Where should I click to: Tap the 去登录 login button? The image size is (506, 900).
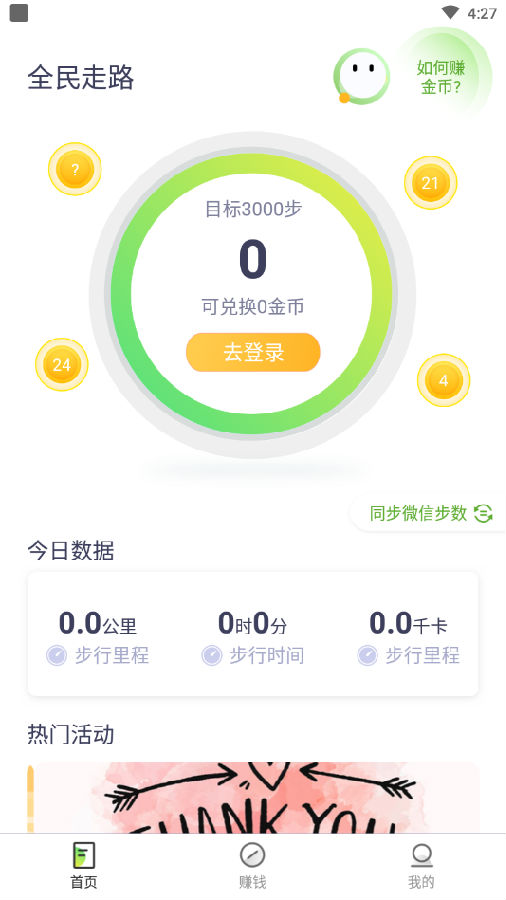[x=253, y=352]
